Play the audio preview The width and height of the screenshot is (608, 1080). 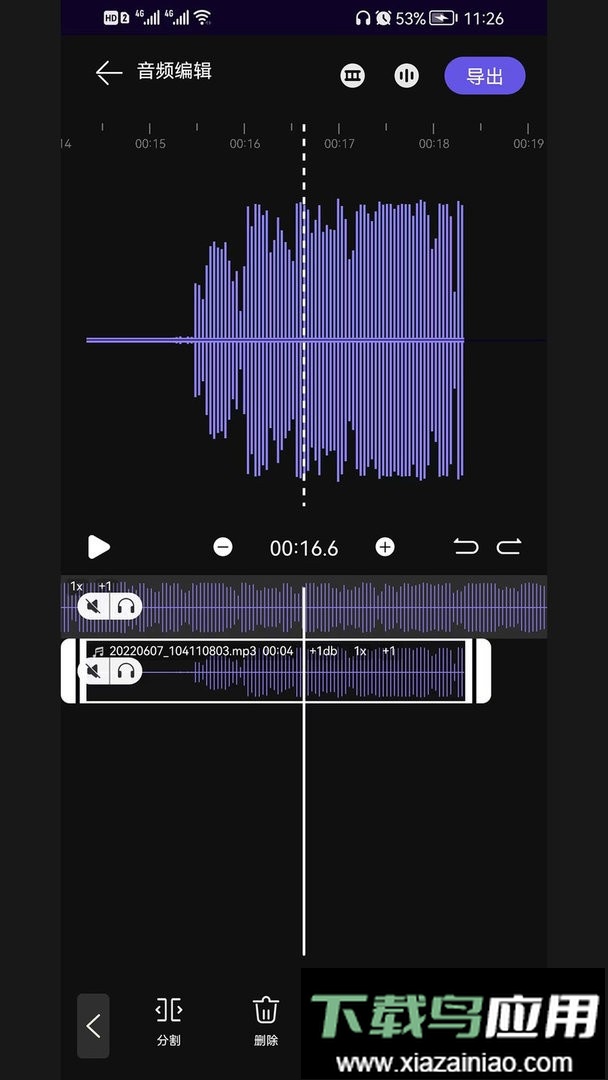(x=99, y=547)
